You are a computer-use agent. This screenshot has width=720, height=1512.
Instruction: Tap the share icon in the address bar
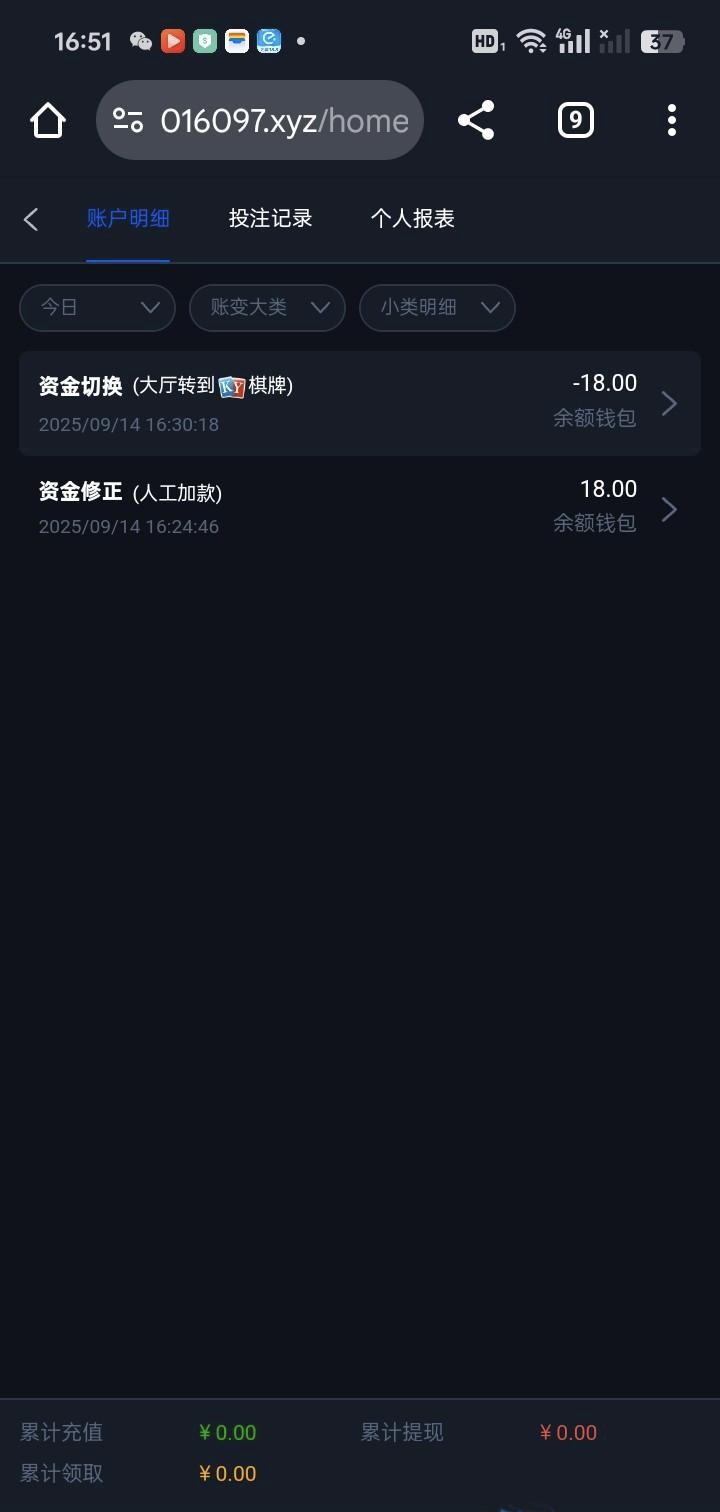click(x=476, y=120)
